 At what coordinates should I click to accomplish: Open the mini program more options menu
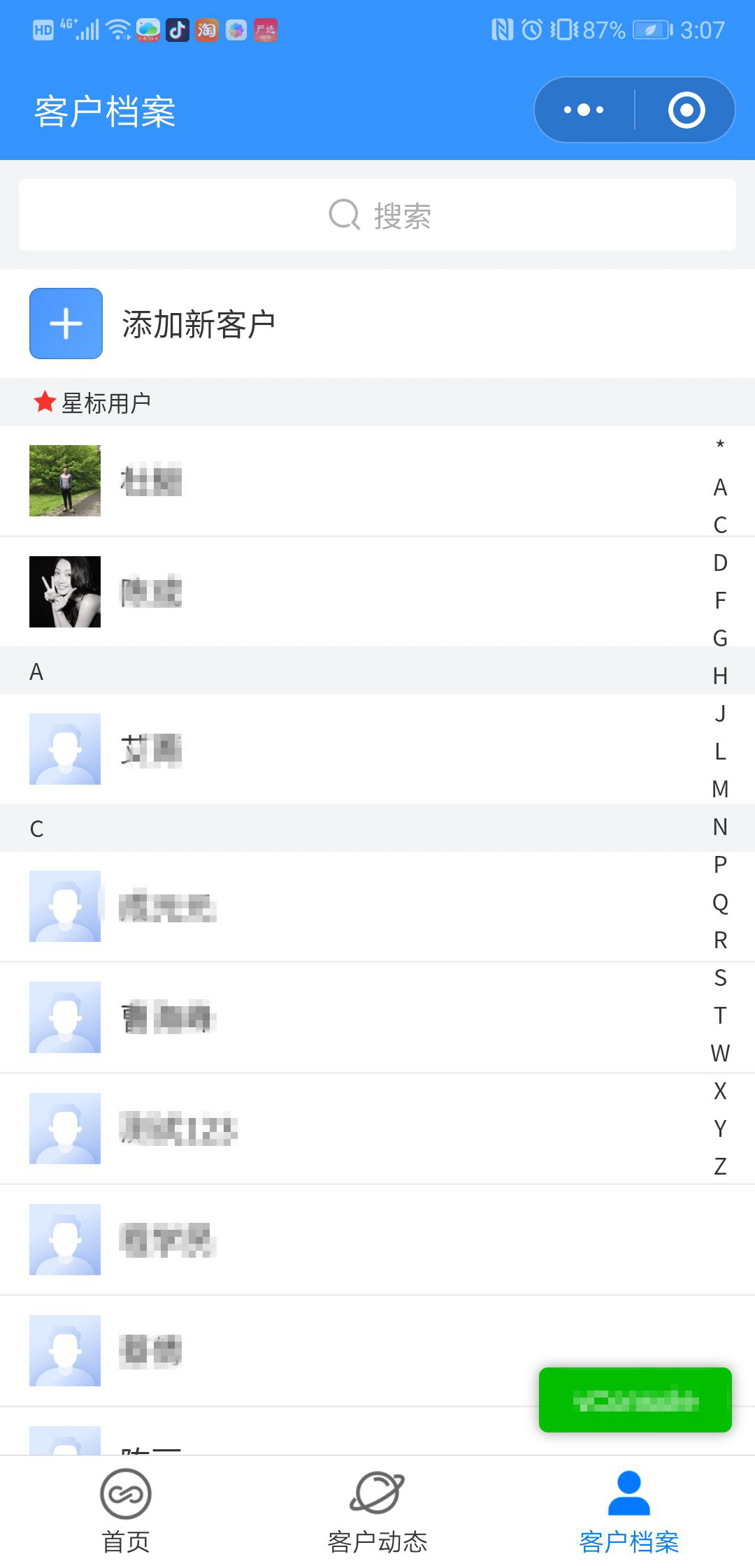point(584,110)
